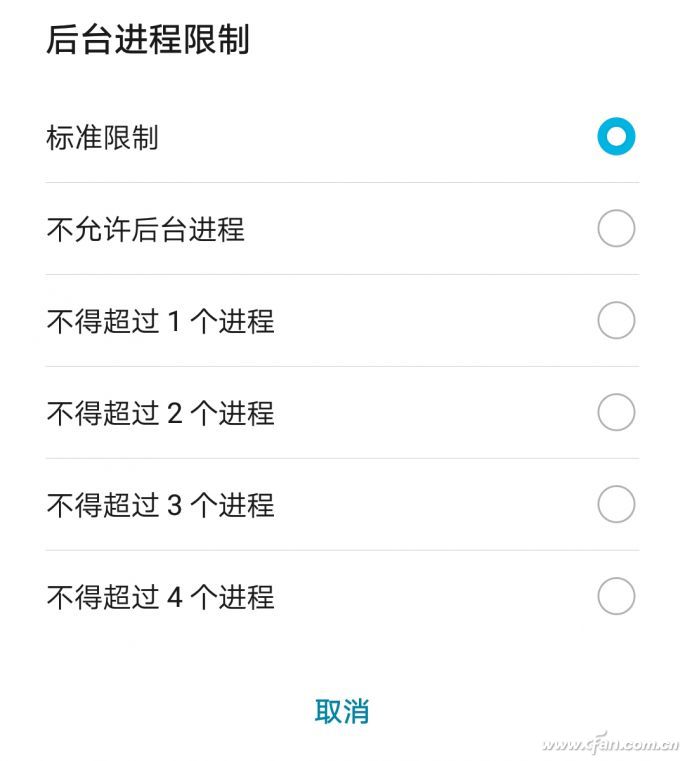Set limit to 不得超过 1 个进程
Viewport: 685px width, 761px height.
(615, 321)
